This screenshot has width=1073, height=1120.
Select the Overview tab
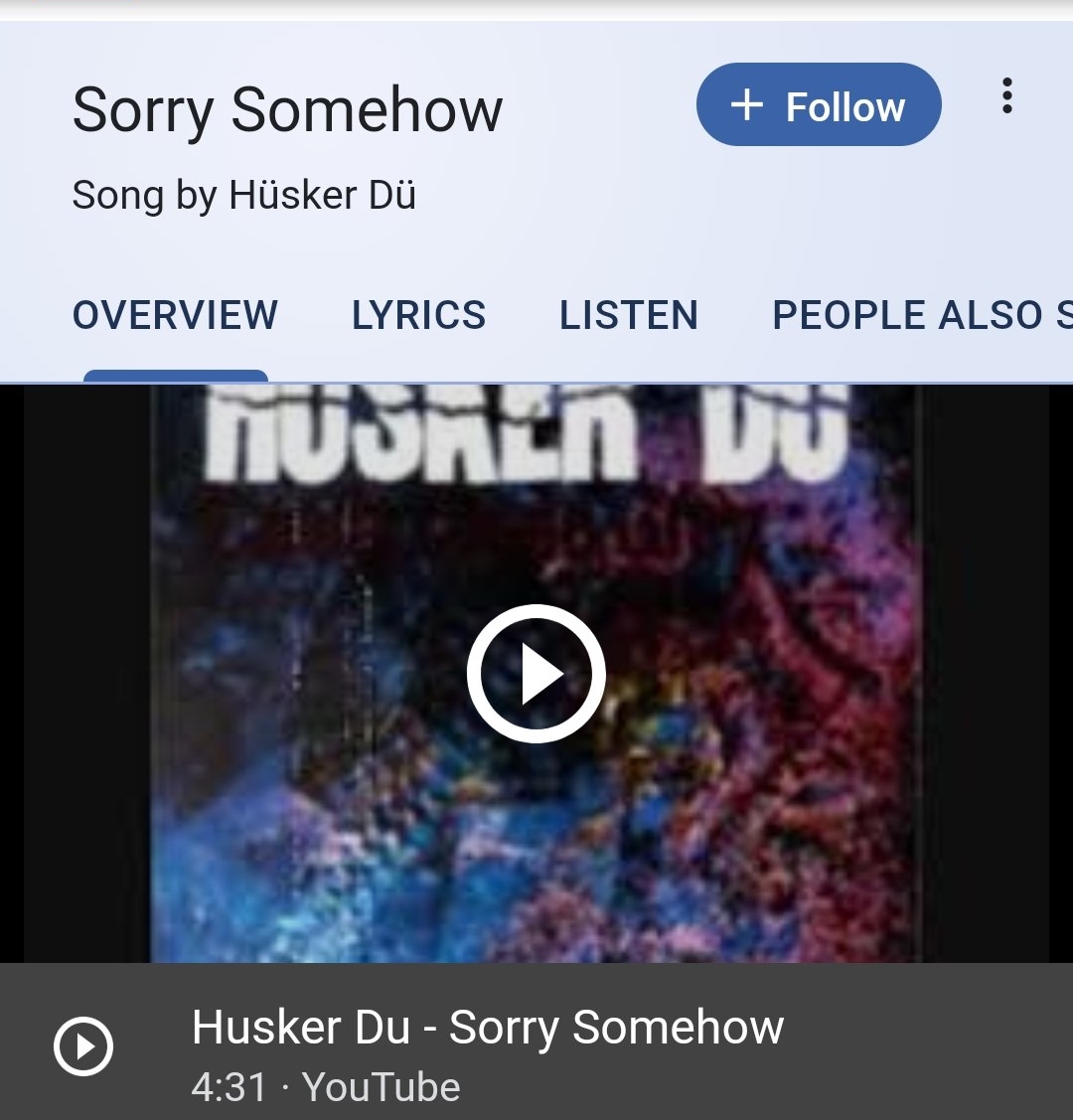pos(175,315)
